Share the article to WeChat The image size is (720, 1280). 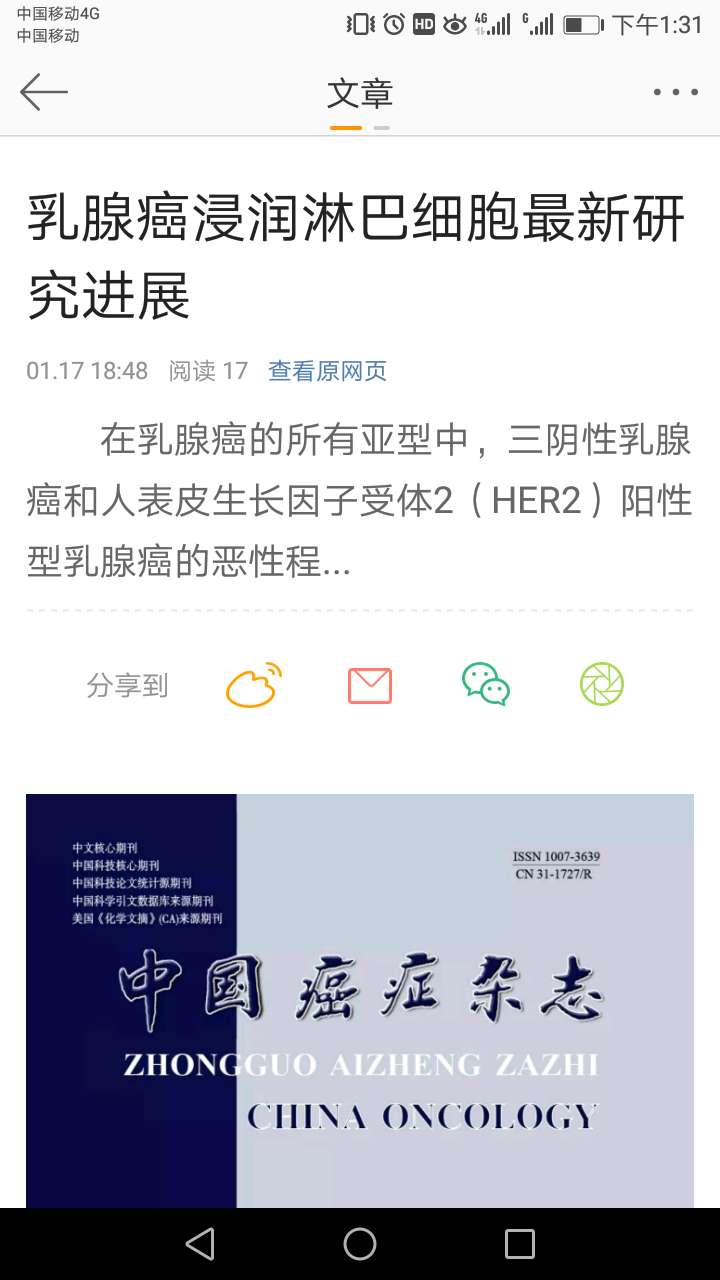(x=485, y=684)
